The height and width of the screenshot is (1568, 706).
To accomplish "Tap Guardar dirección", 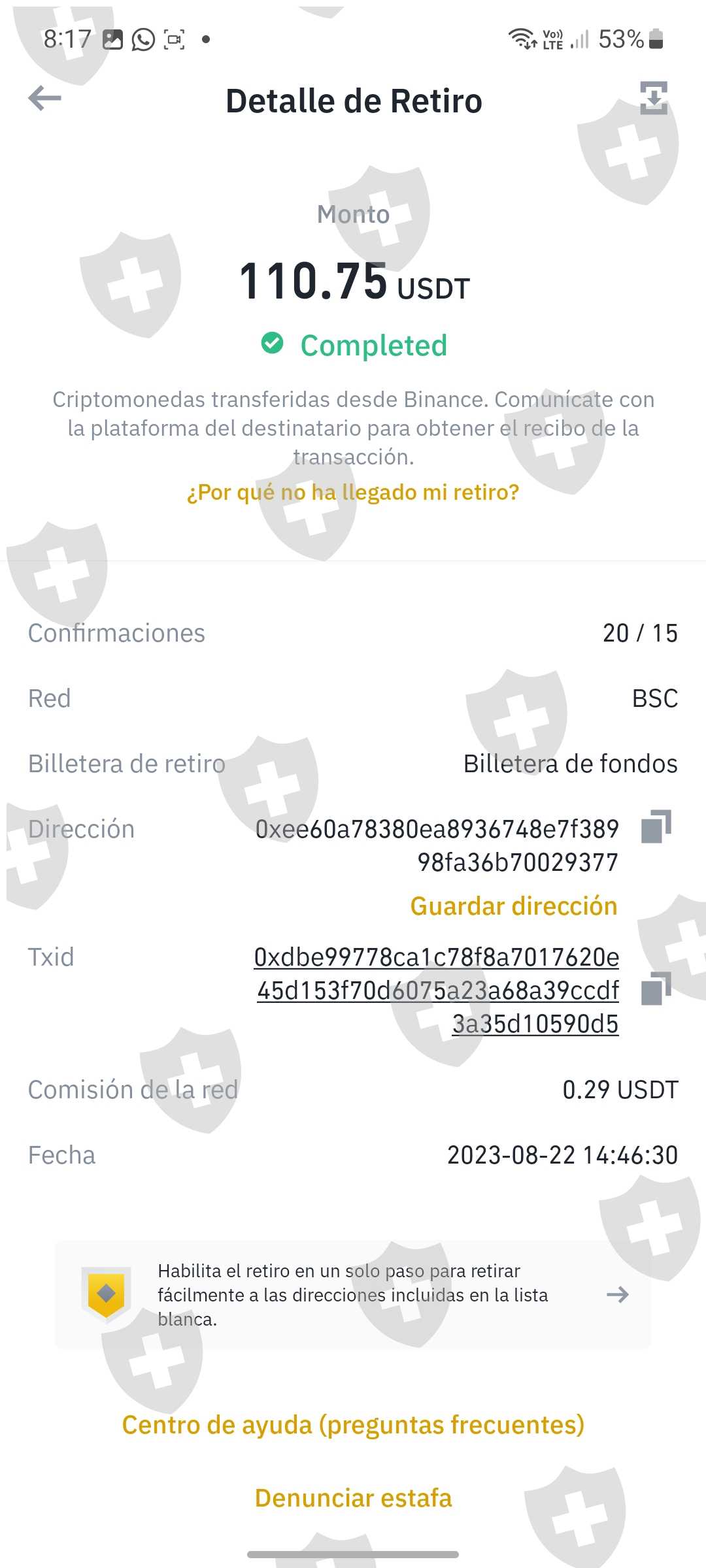I will (x=514, y=906).
